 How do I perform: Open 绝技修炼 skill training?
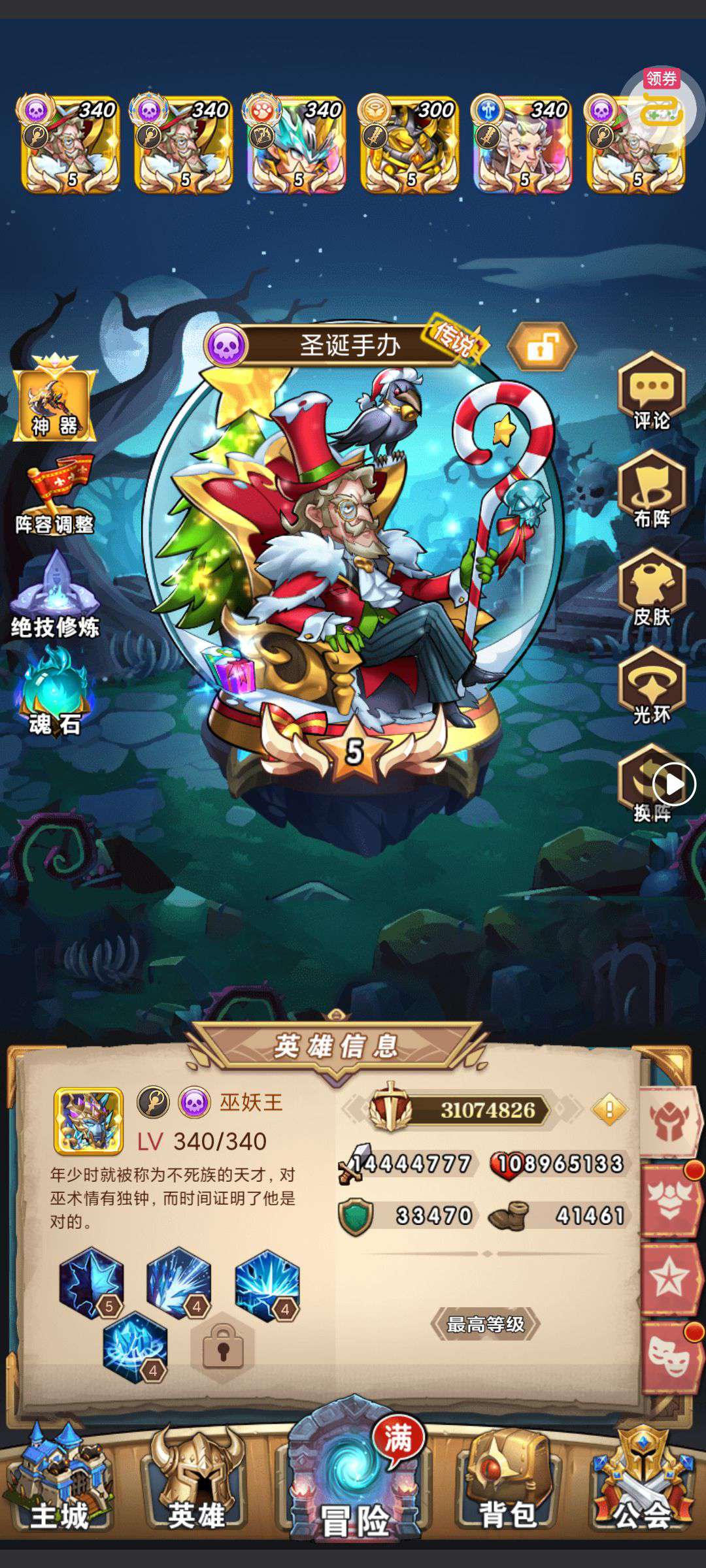[55, 596]
